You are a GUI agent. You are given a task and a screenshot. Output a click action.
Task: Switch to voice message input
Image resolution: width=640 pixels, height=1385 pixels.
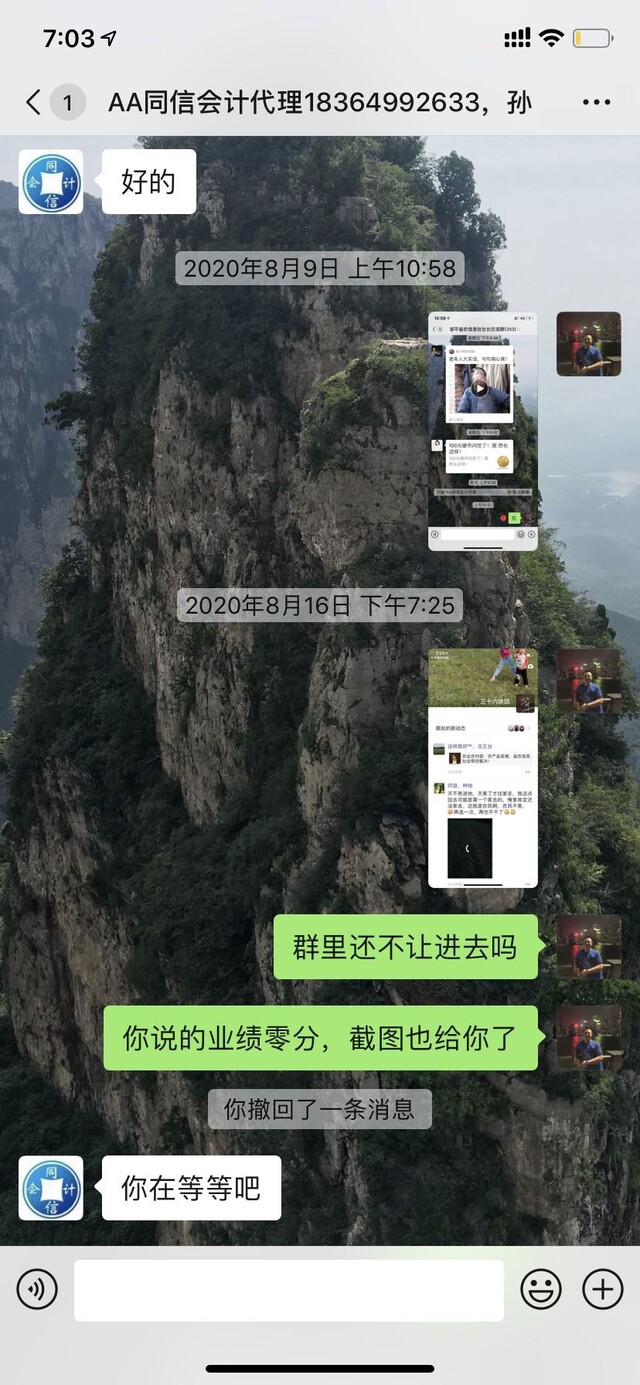click(x=37, y=1290)
